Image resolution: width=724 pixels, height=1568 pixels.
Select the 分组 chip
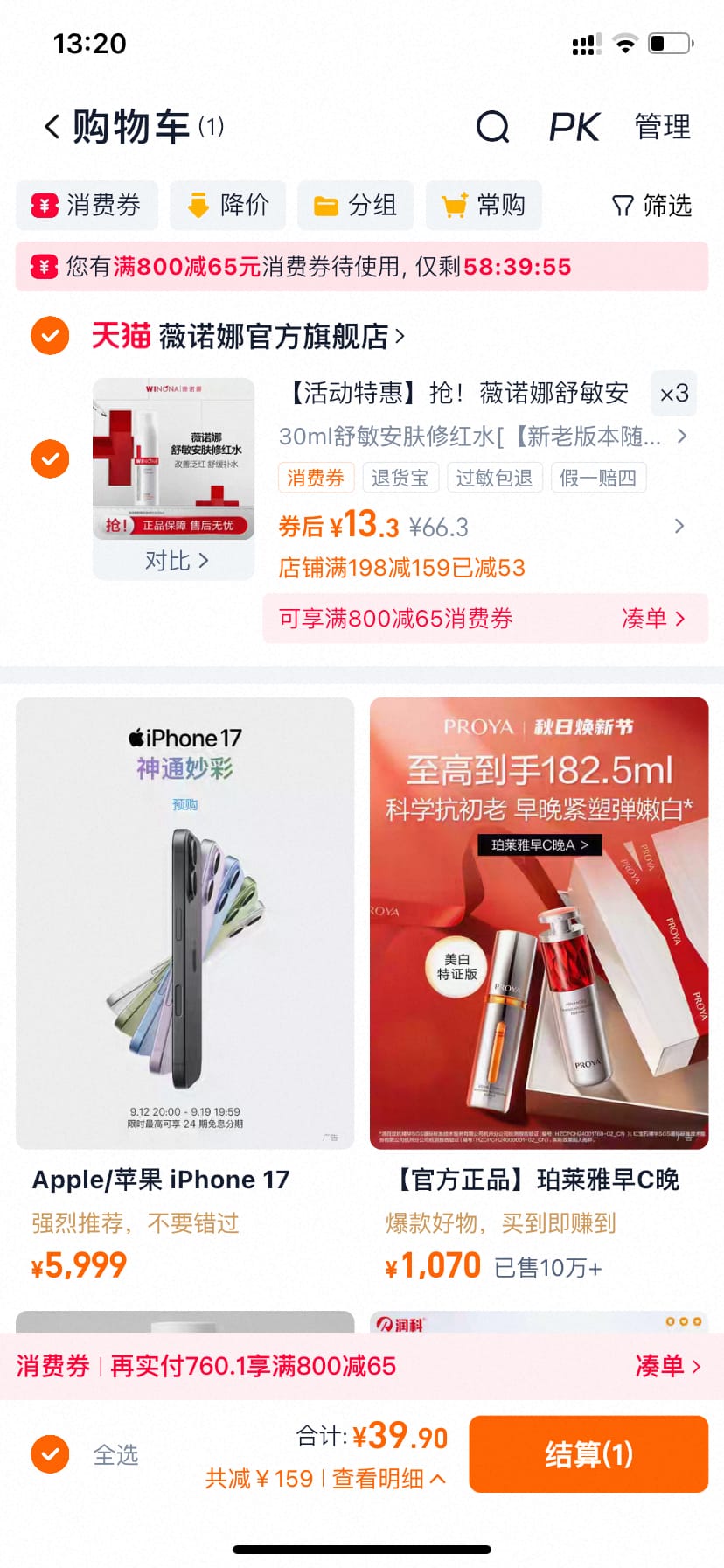click(355, 206)
